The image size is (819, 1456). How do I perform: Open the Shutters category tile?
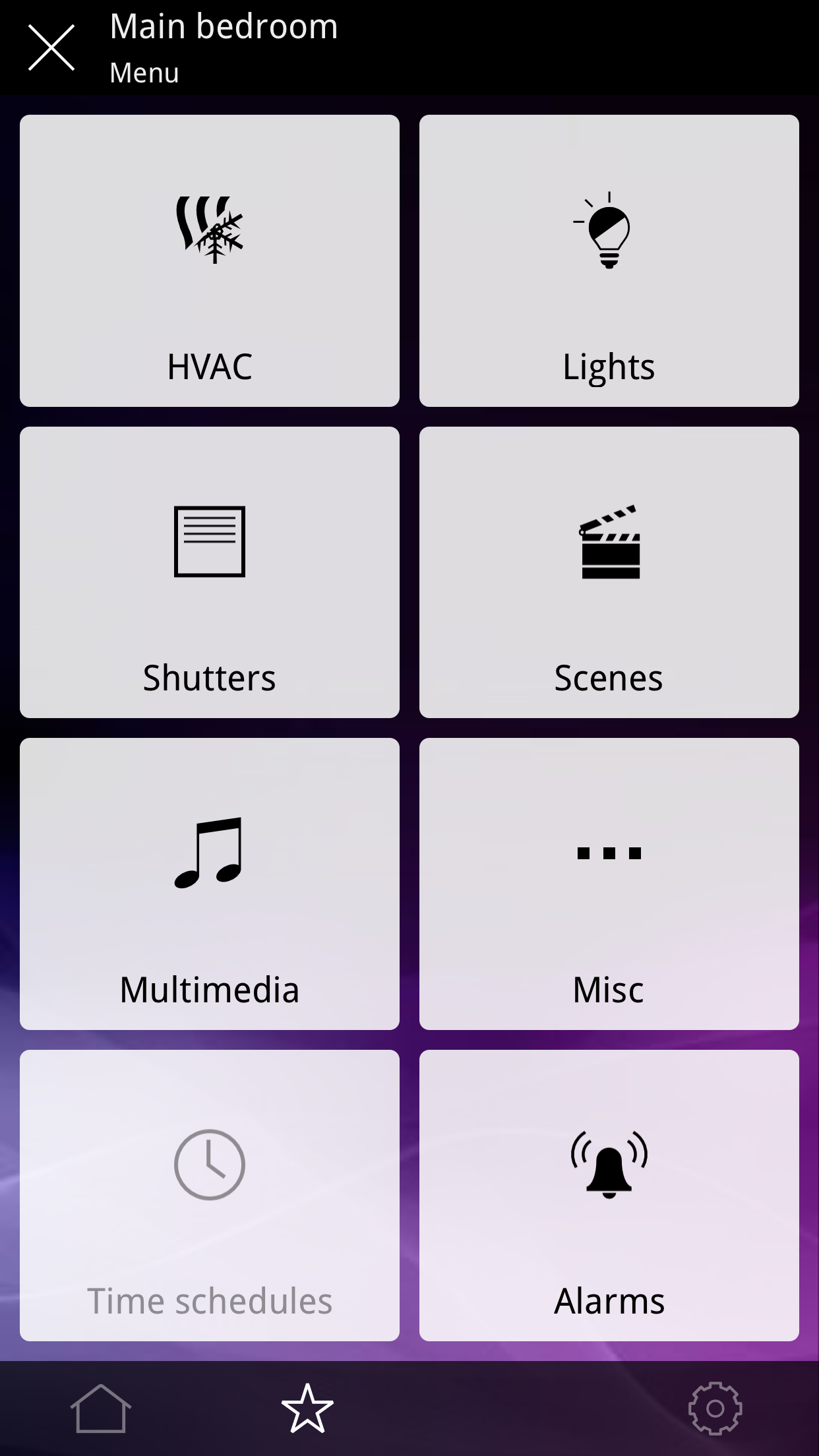pos(210,571)
